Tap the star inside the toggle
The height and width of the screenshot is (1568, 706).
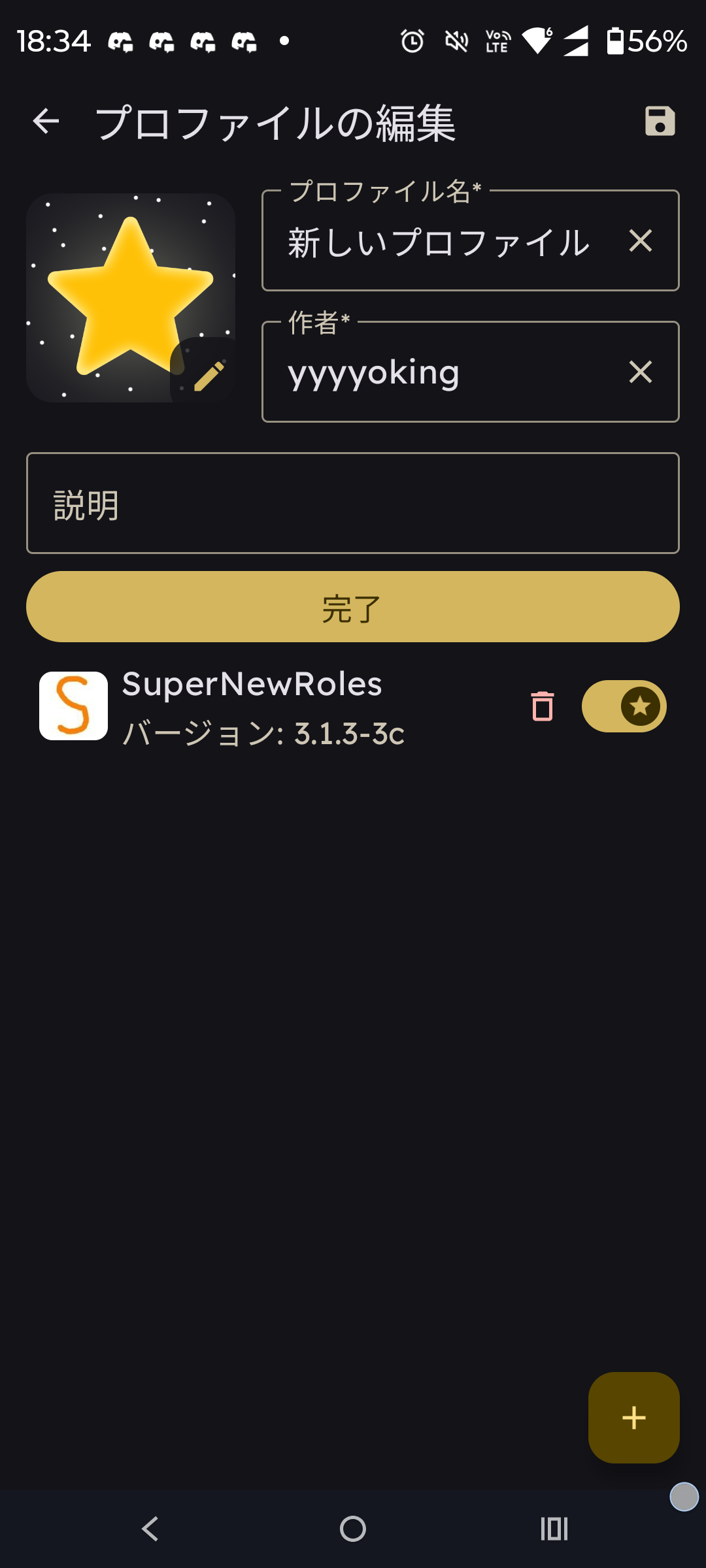640,706
